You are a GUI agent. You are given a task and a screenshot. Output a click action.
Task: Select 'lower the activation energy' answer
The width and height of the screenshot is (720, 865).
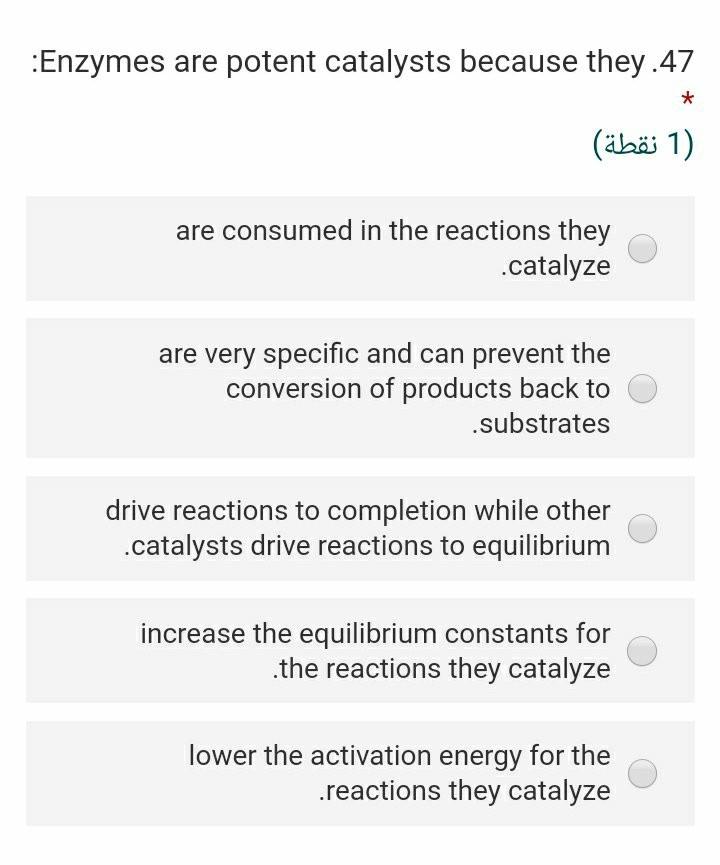coord(642,773)
